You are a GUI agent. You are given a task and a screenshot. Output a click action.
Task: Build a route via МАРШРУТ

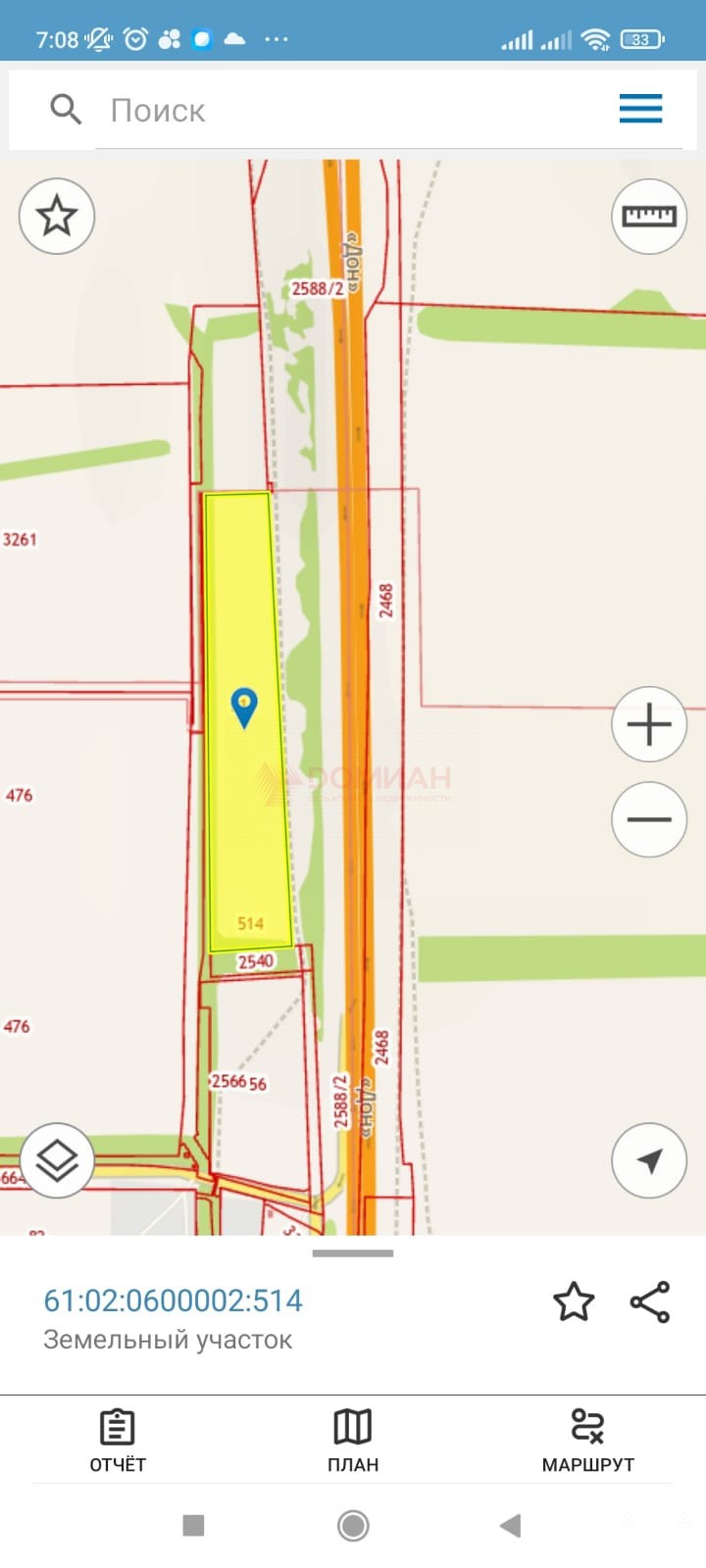tap(587, 1441)
